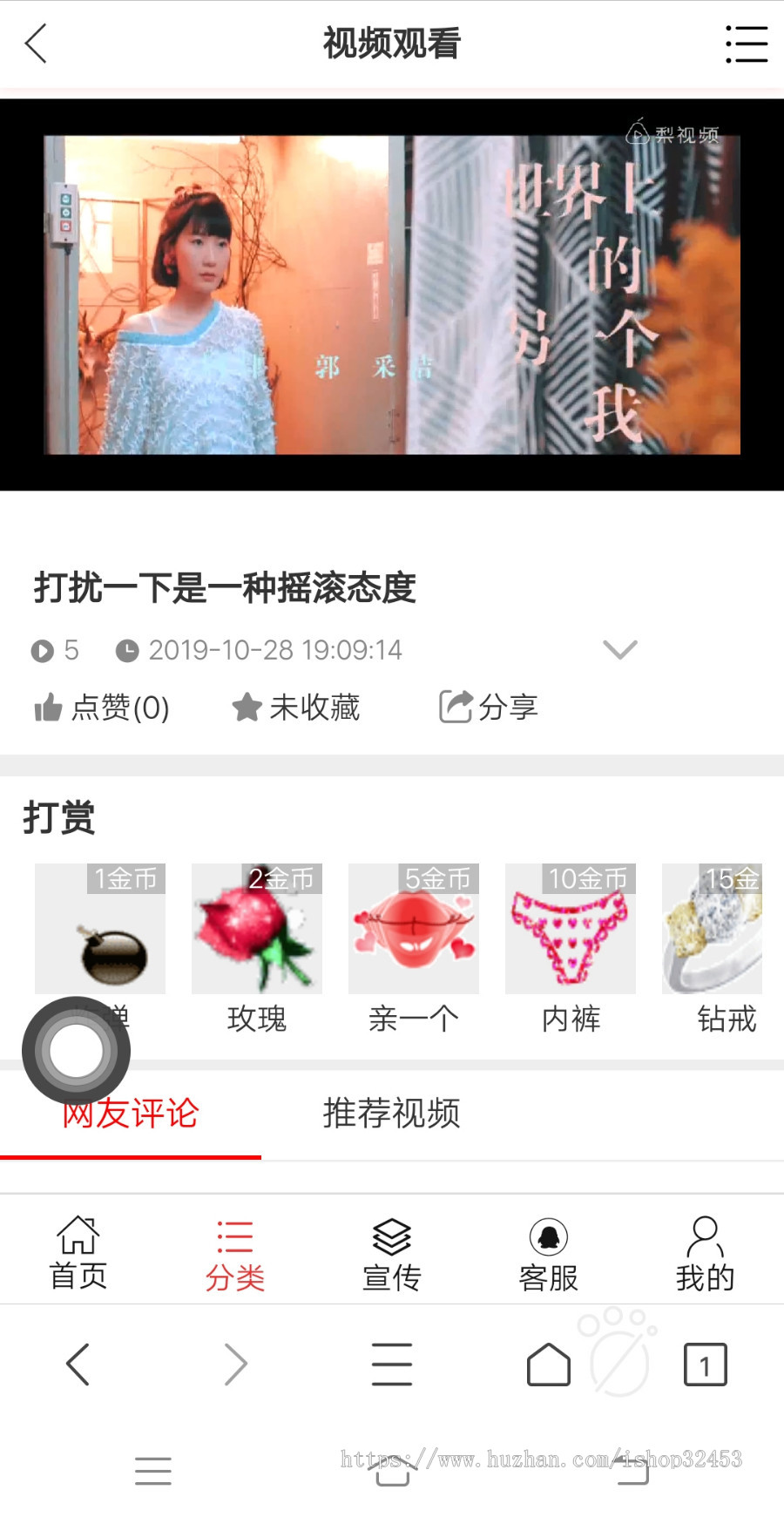This screenshot has height=1517, width=784.
Task: Open the list menu icon at top right
Action: coord(747,43)
